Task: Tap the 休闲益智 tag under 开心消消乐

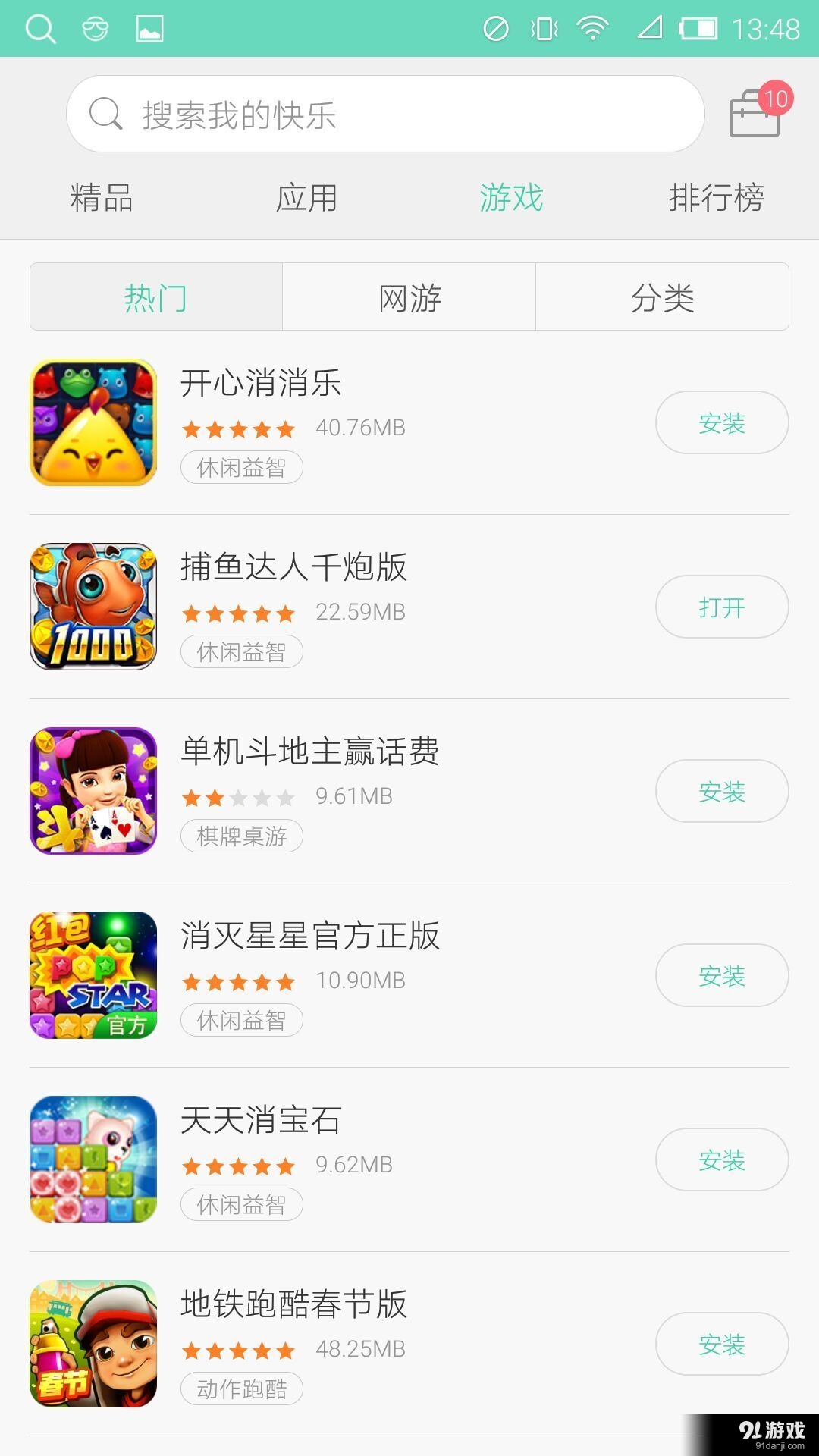Action: 241,468
